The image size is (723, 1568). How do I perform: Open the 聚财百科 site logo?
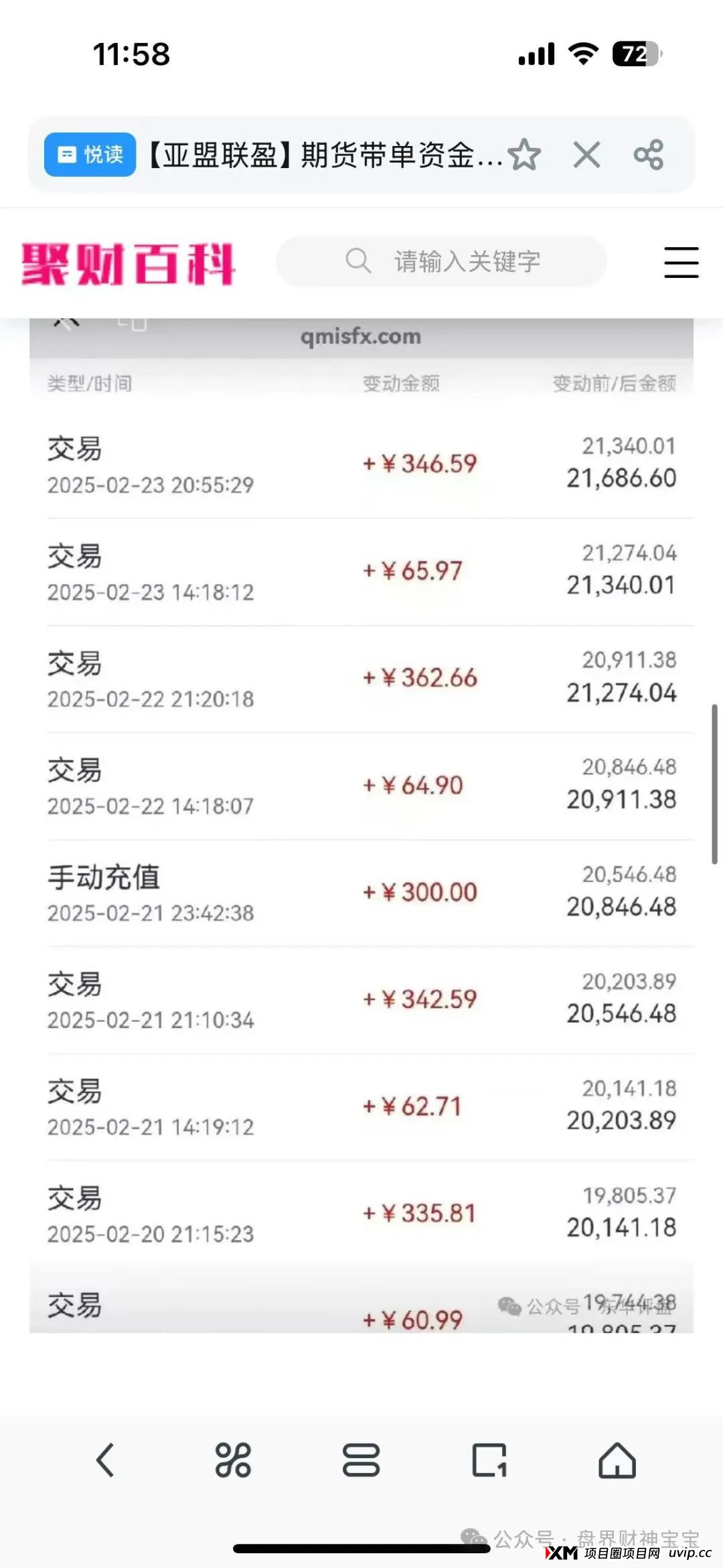pos(127,263)
